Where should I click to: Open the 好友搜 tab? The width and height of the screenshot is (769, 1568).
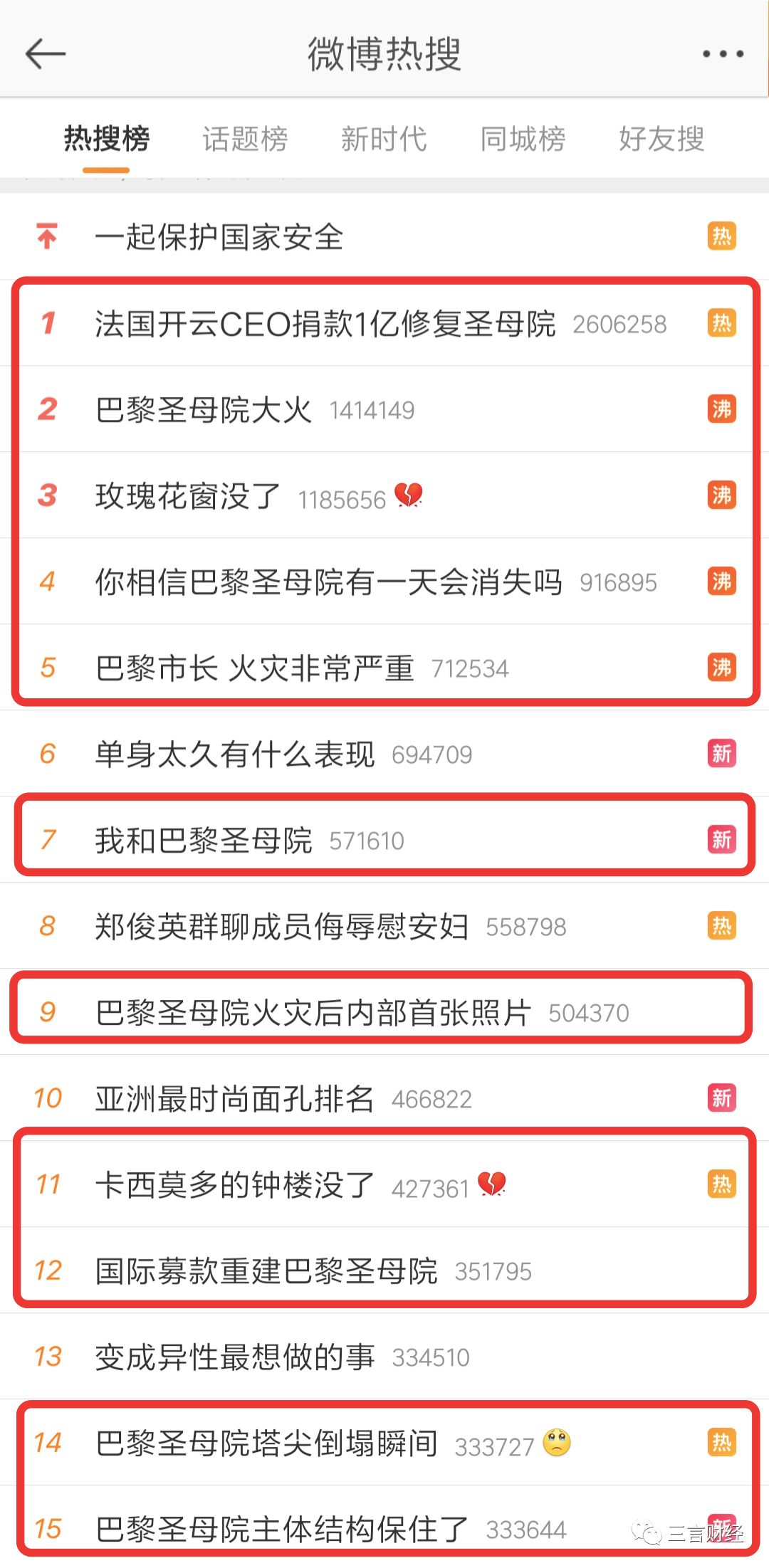661,139
